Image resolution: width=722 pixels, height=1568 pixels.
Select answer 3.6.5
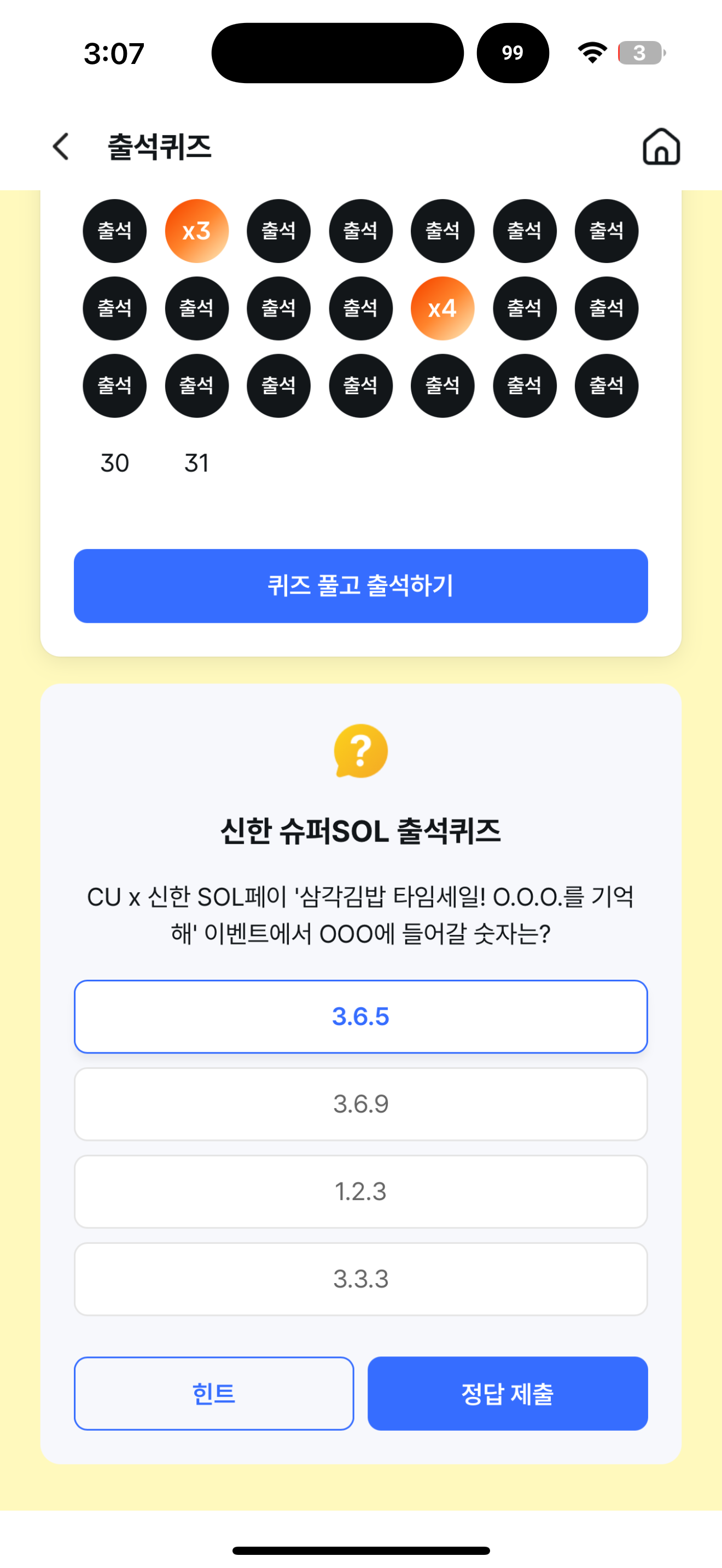coord(360,1016)
